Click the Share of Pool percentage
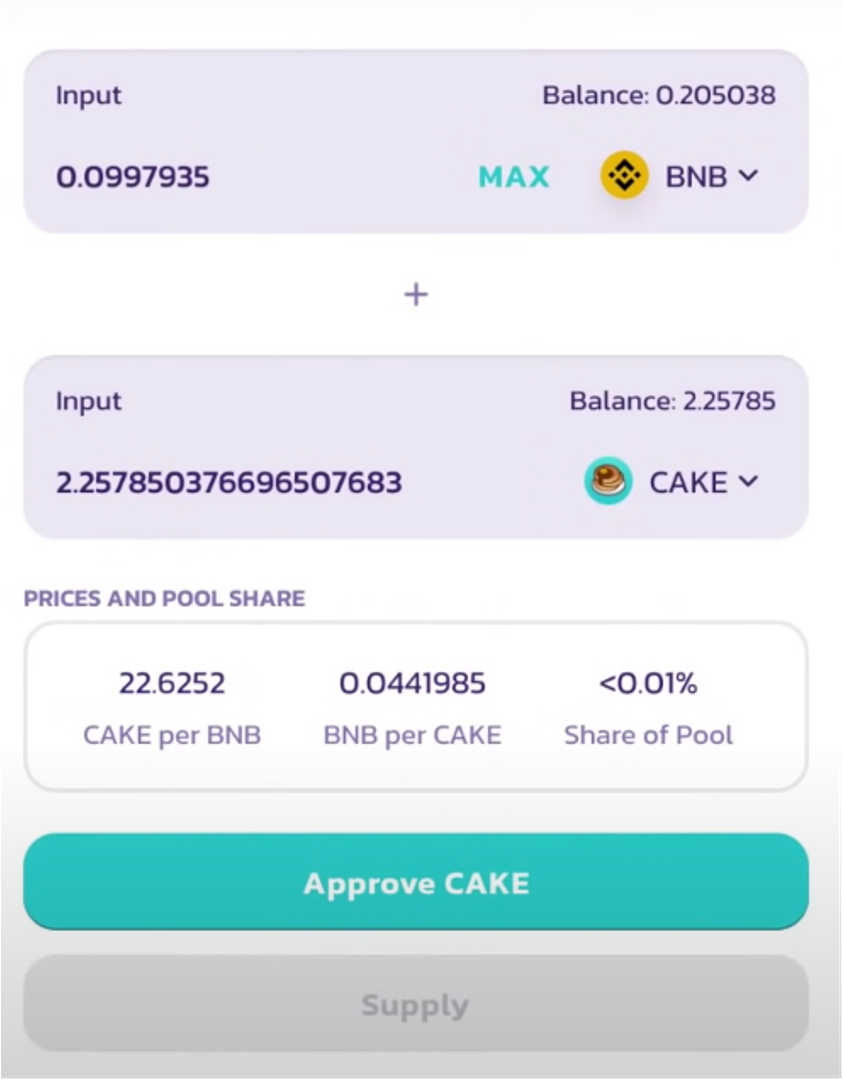 point(648,682)
